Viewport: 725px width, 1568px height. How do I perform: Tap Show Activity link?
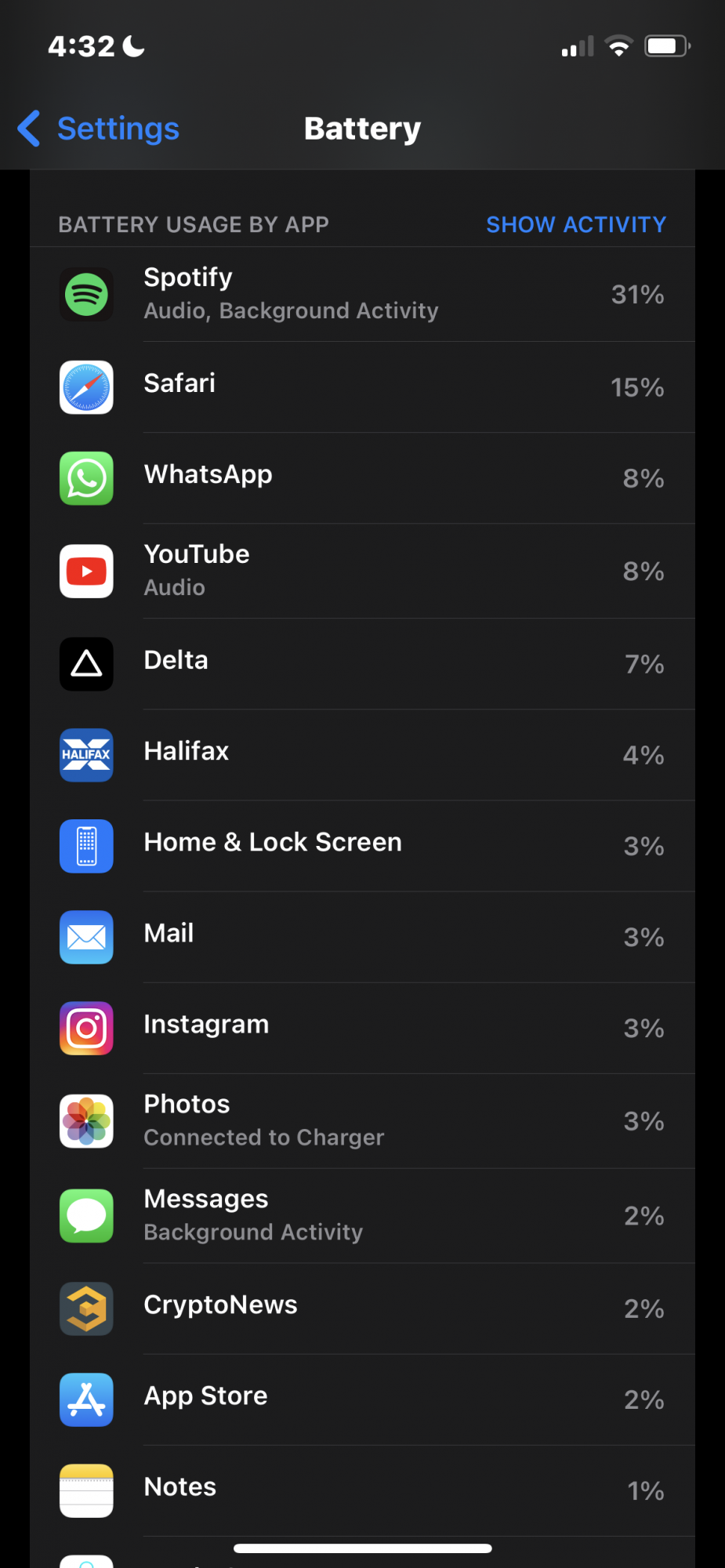575,224
